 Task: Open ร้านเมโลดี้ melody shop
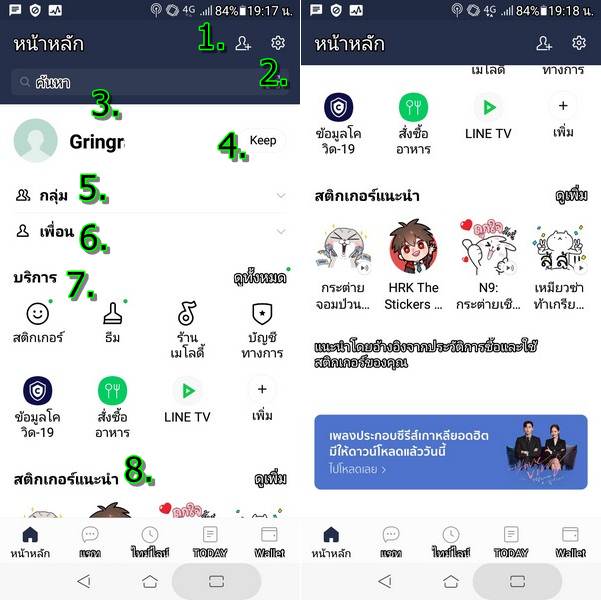click(187, 326)
